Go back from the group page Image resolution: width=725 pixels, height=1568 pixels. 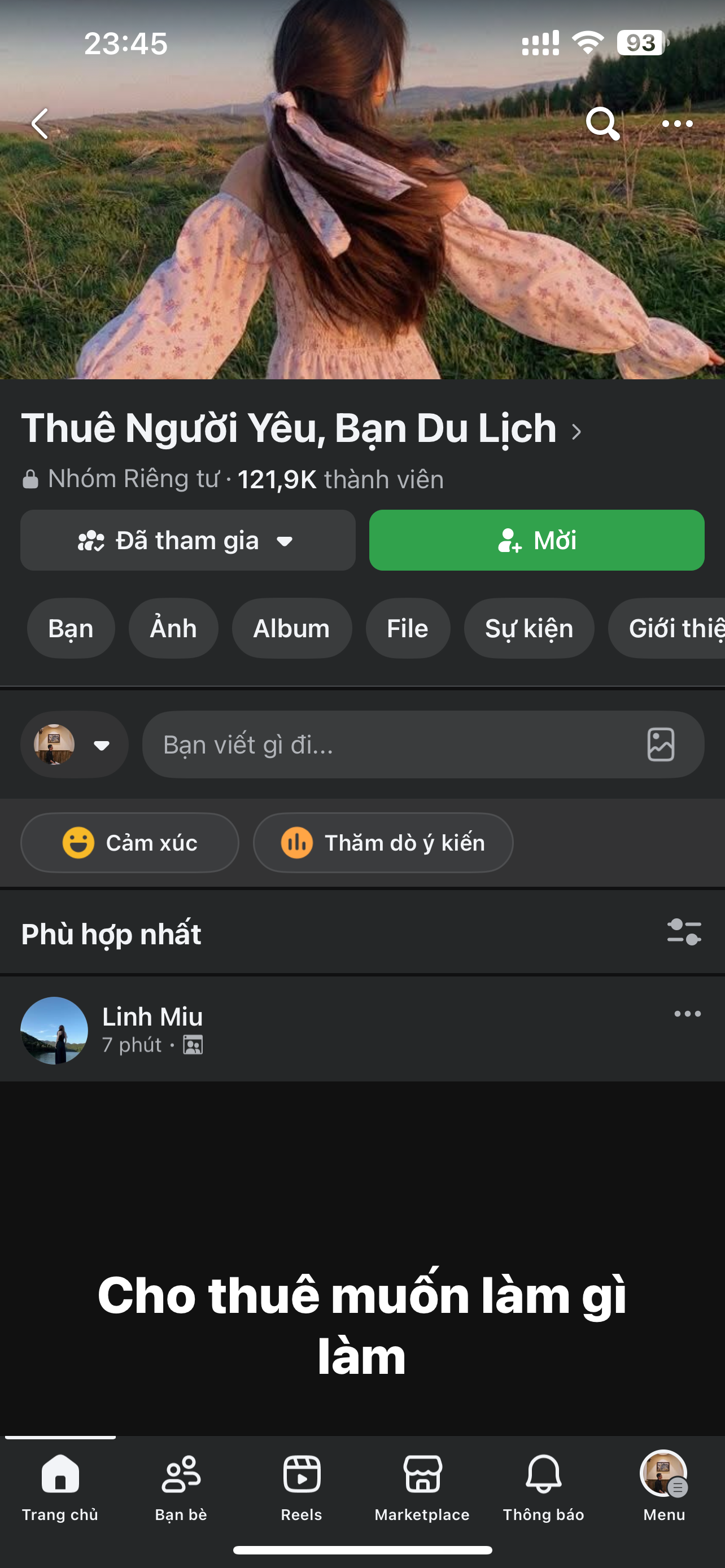[x=40, y=124]
